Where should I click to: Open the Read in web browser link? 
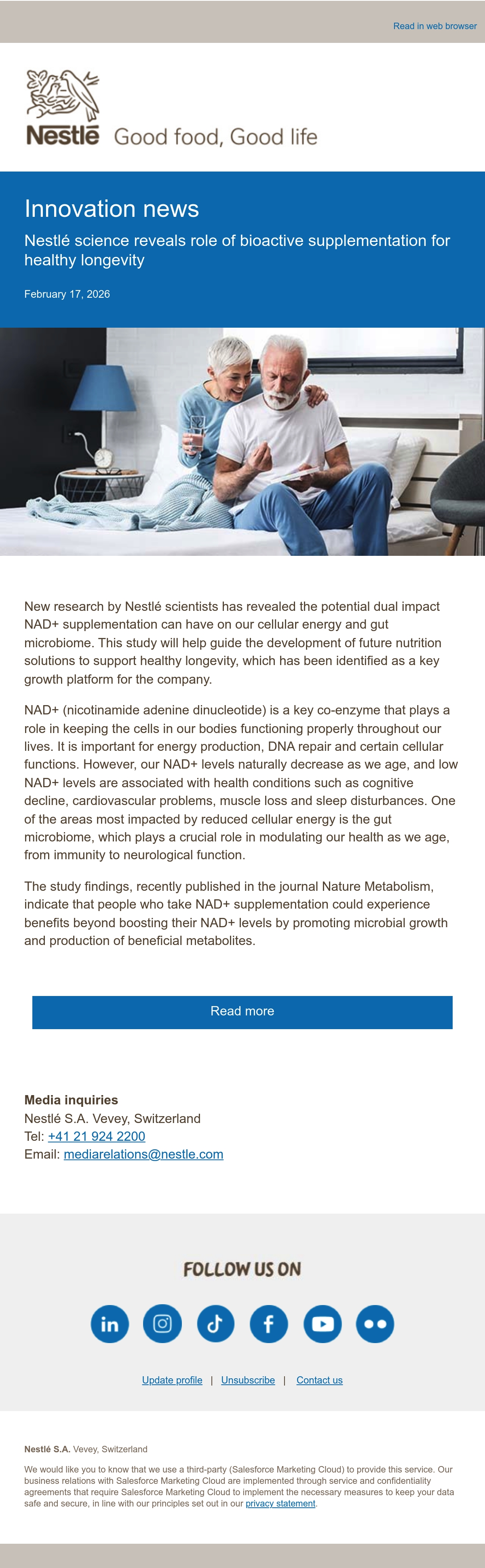(x=434, y=26)
